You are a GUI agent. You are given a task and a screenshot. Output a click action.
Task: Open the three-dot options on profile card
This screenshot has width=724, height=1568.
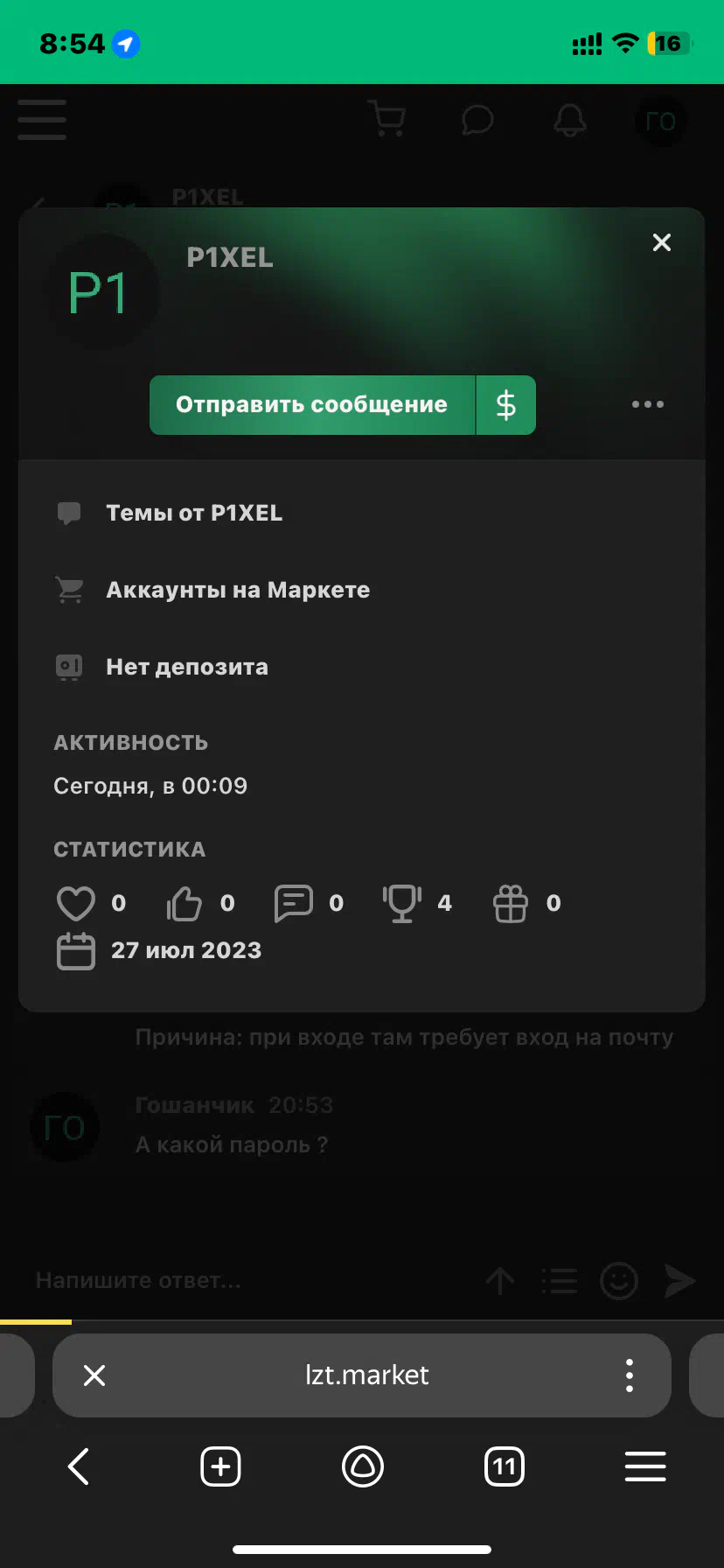click(x=648, y=404)
